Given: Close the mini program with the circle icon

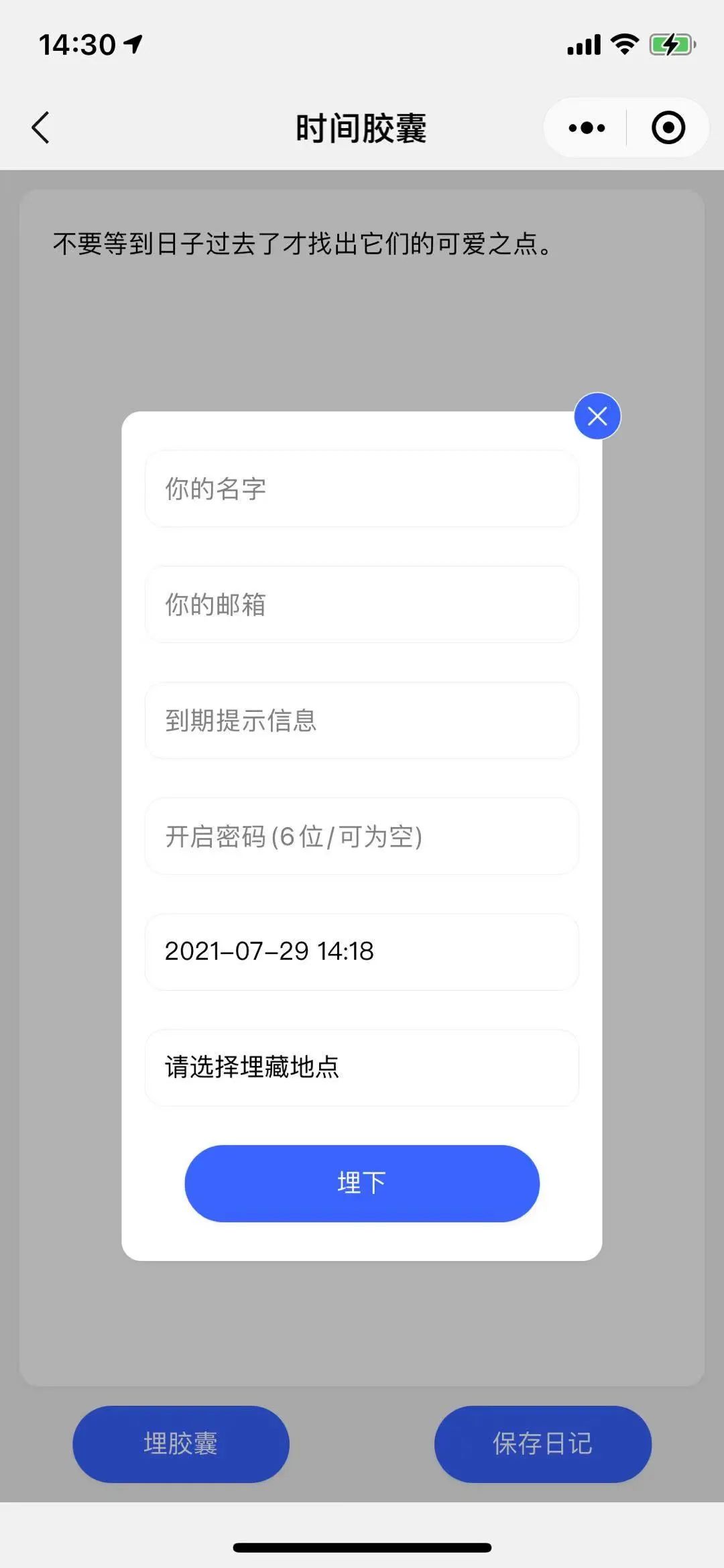Looking at the screenshot, I should pyautogui.click(x=668, y=127).
